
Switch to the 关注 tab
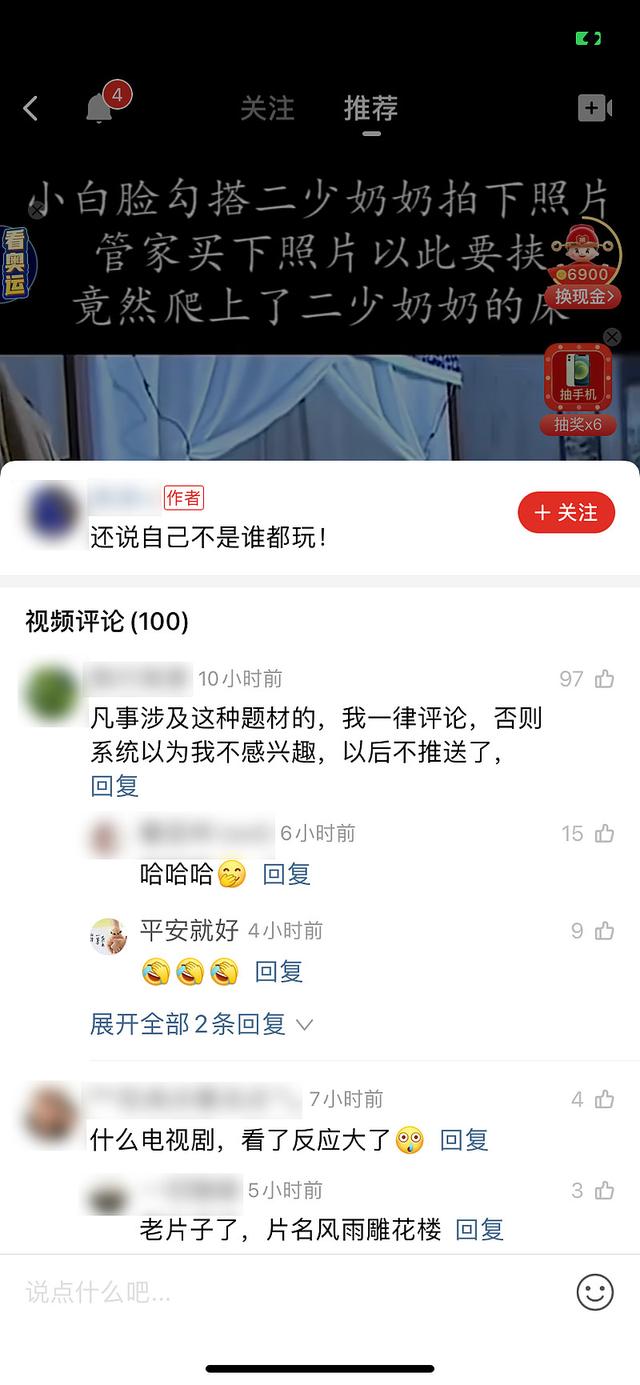pyautogui.click(x=267, y=108)
